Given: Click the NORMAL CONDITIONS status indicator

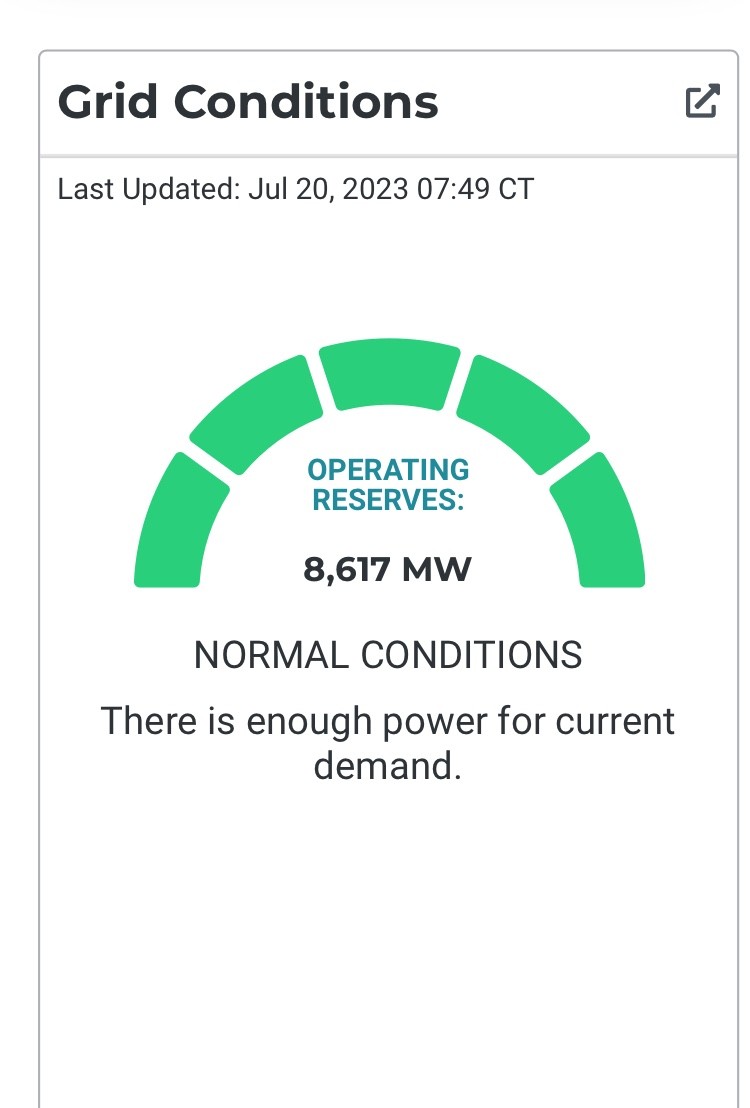Looking at the screenshot, I should coord(389,655).
